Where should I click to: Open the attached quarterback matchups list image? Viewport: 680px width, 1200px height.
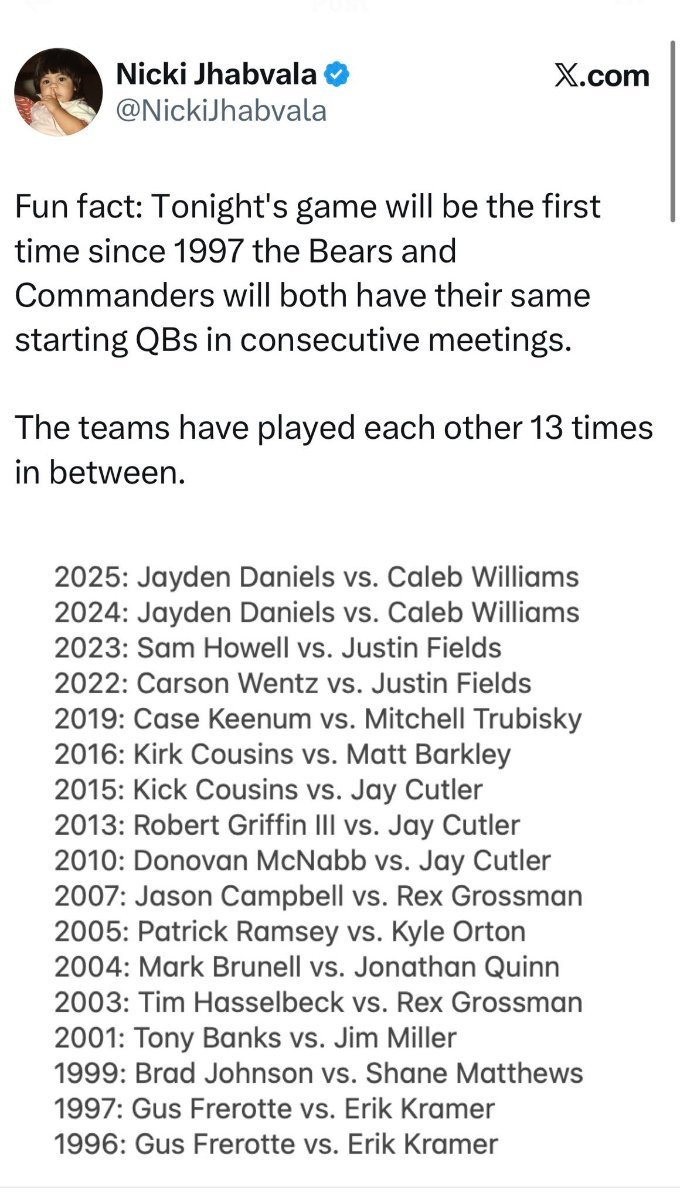(320, 860)
